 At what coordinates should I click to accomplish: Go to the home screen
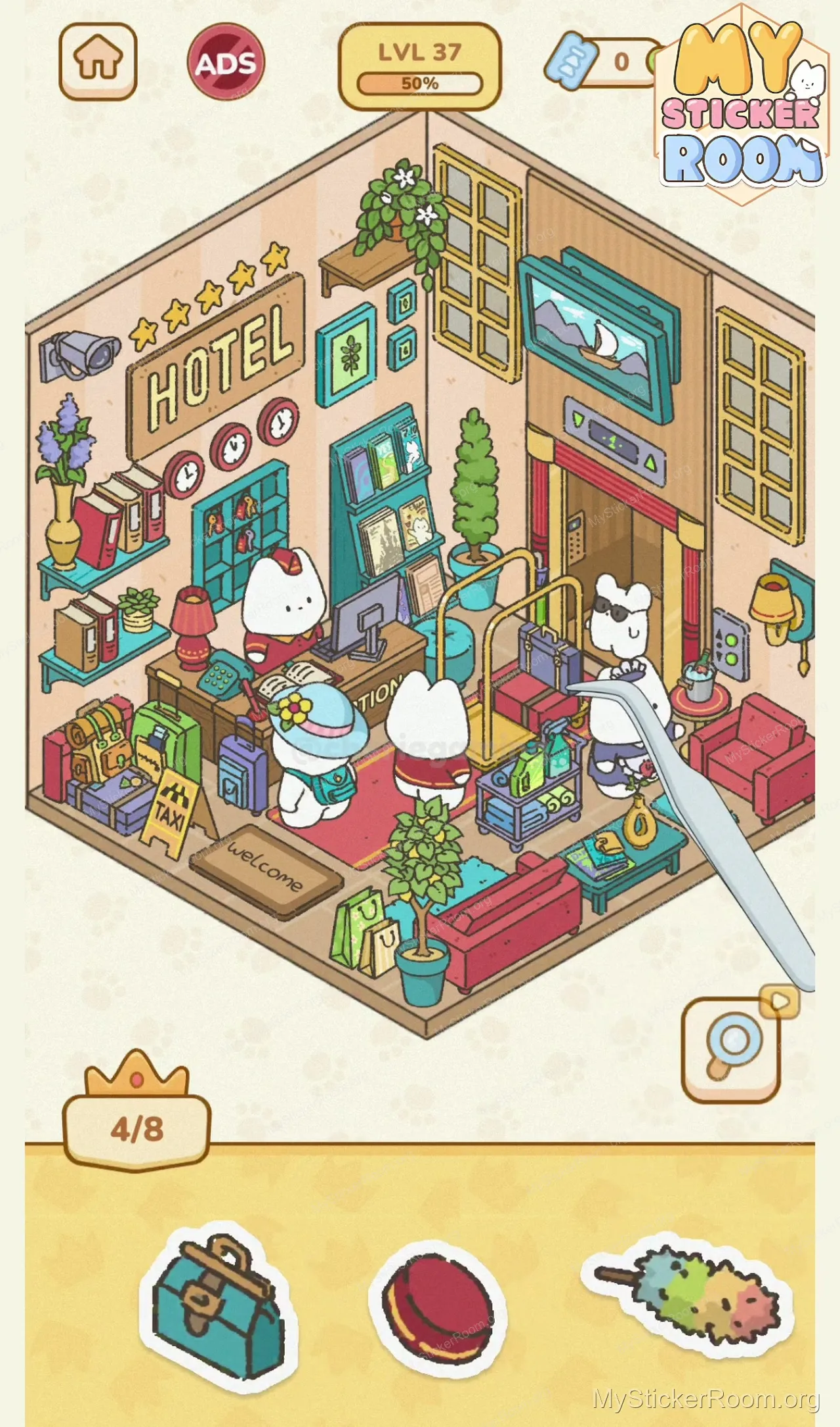pos(98,61)
